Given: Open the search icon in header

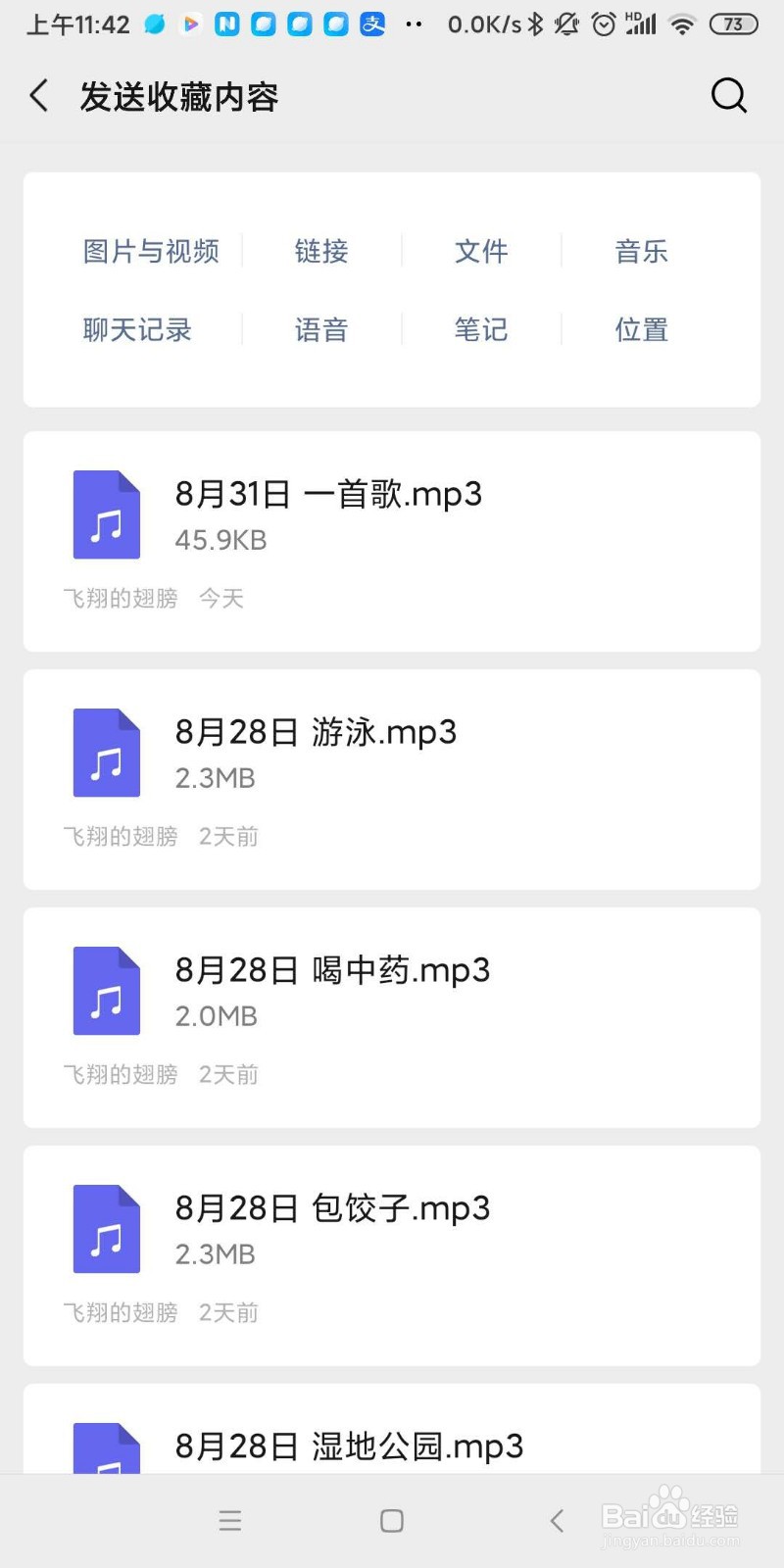Looking at the screenshot, I should pos(728,96).
